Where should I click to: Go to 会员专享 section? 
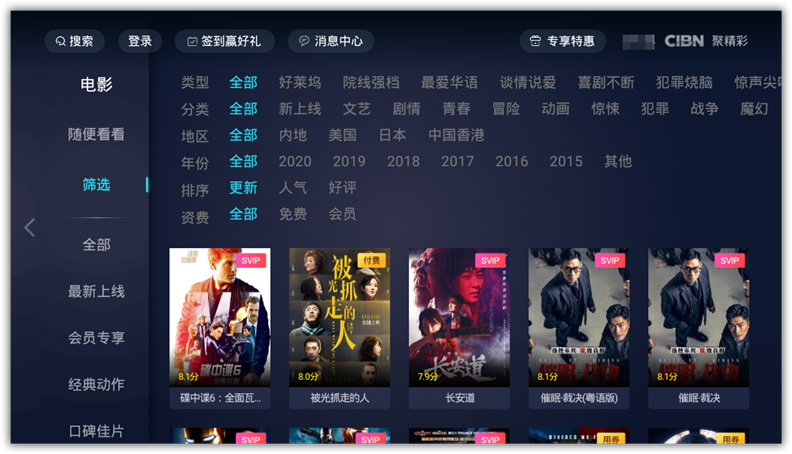pos(96,338)
